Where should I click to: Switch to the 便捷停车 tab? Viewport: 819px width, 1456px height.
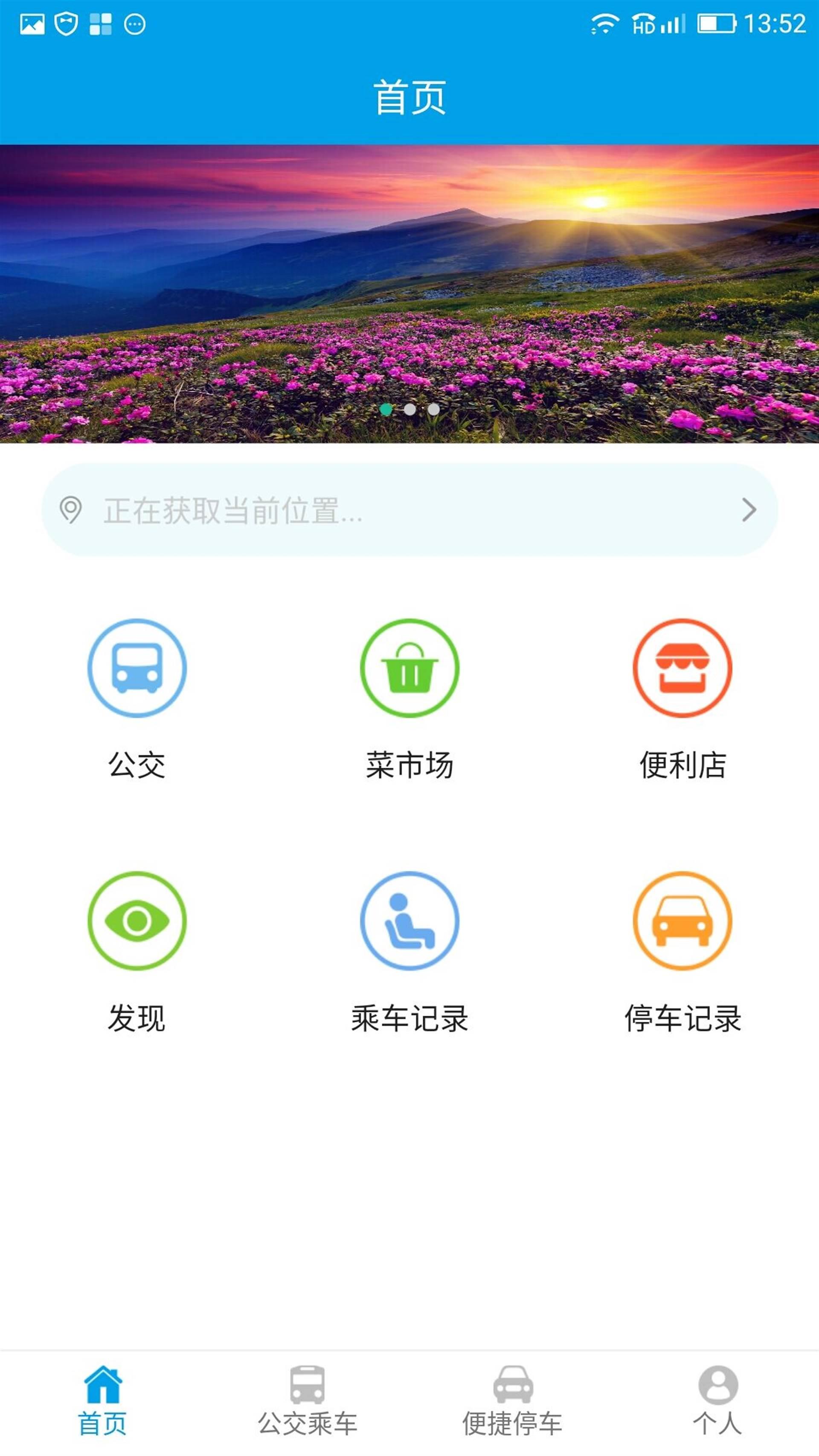pyautogui.click(x=512, y=1401)
